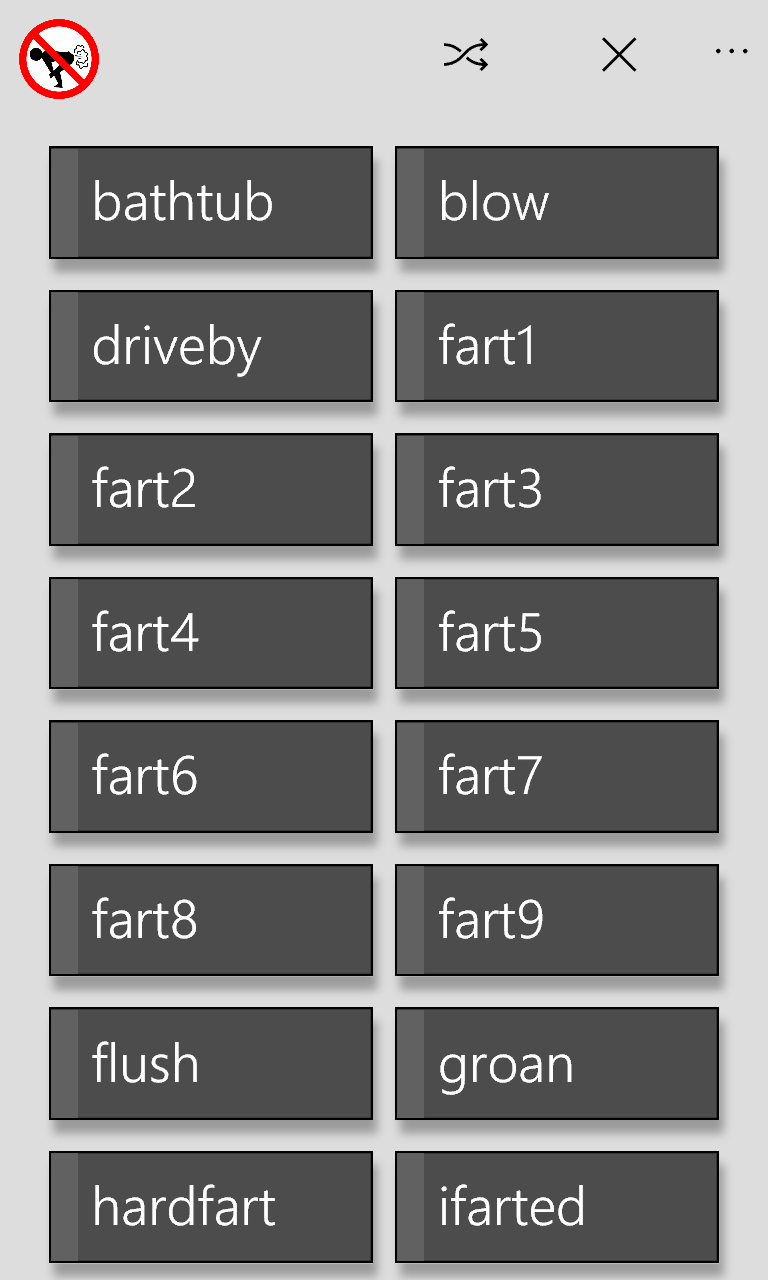The image size is (768, 1280).
Task: Play the fart9 sound
Action: click(556, 920)
